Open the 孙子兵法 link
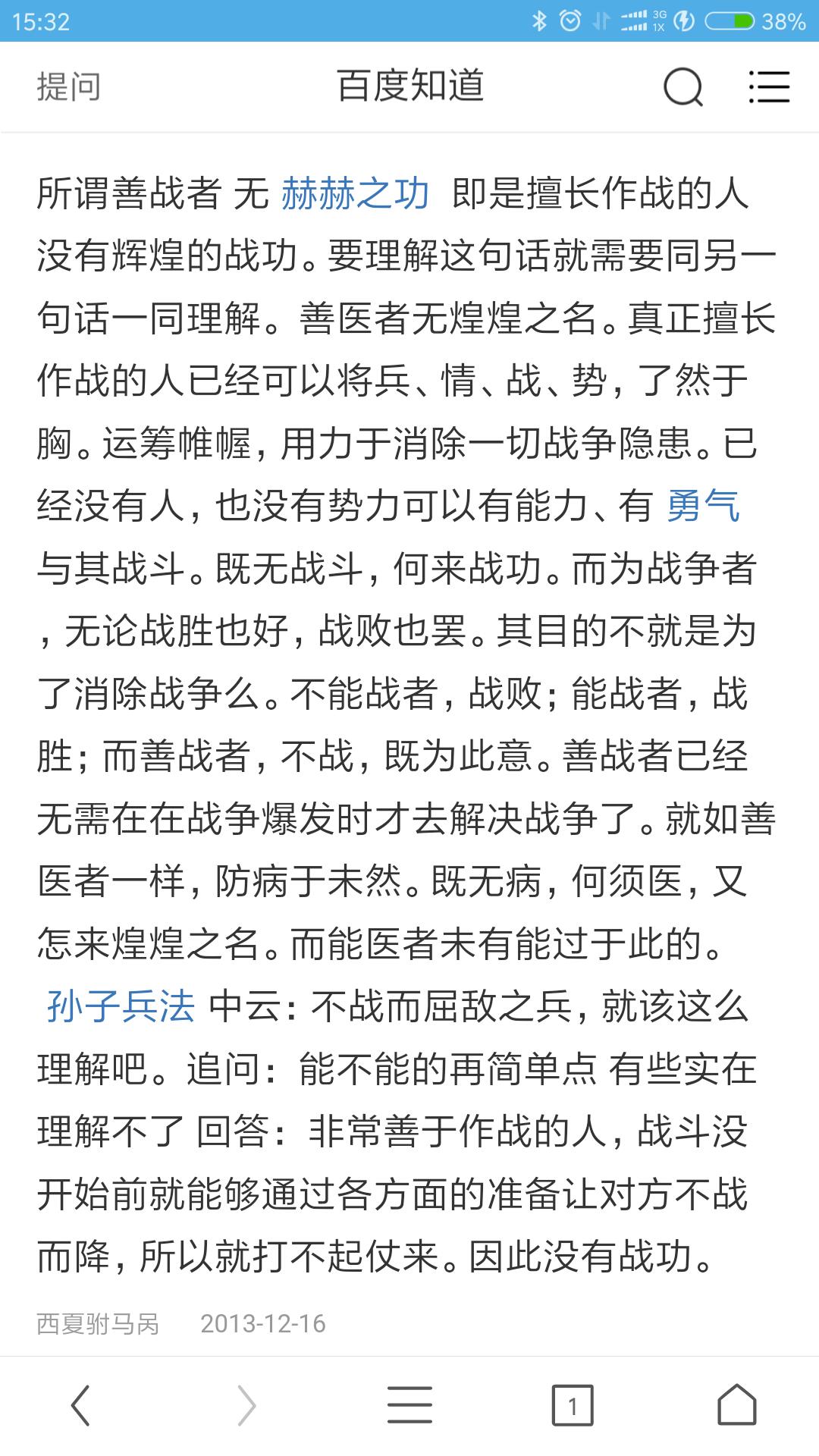819x1456 pixels. tap(121, 1006)
